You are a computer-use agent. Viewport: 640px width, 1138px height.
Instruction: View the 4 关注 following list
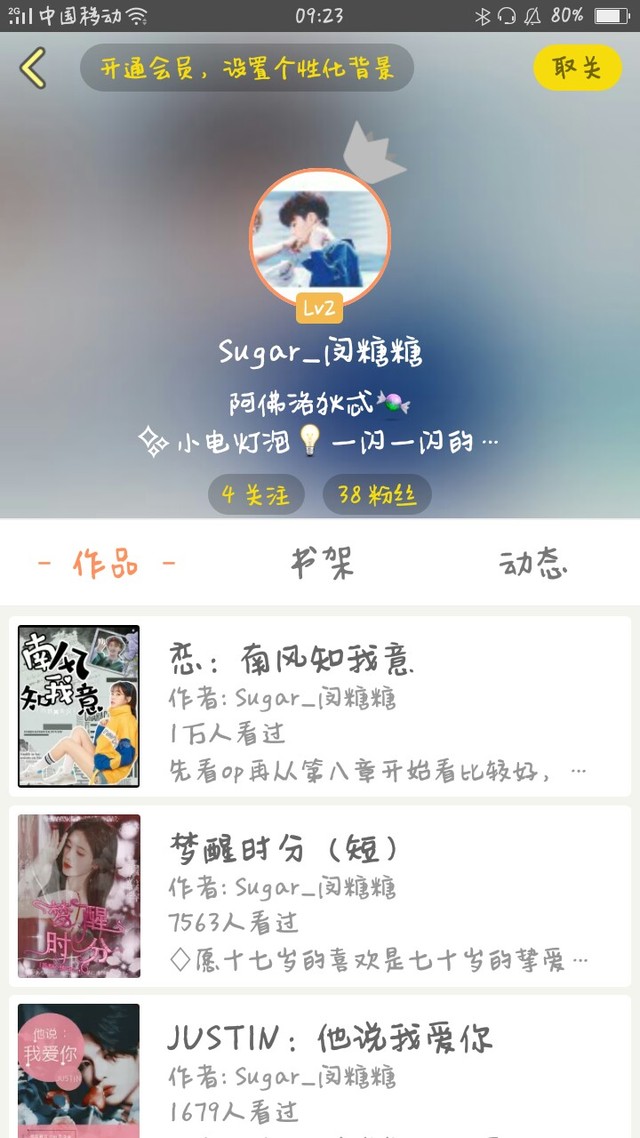pyautogui.click(x=255, y=495)
